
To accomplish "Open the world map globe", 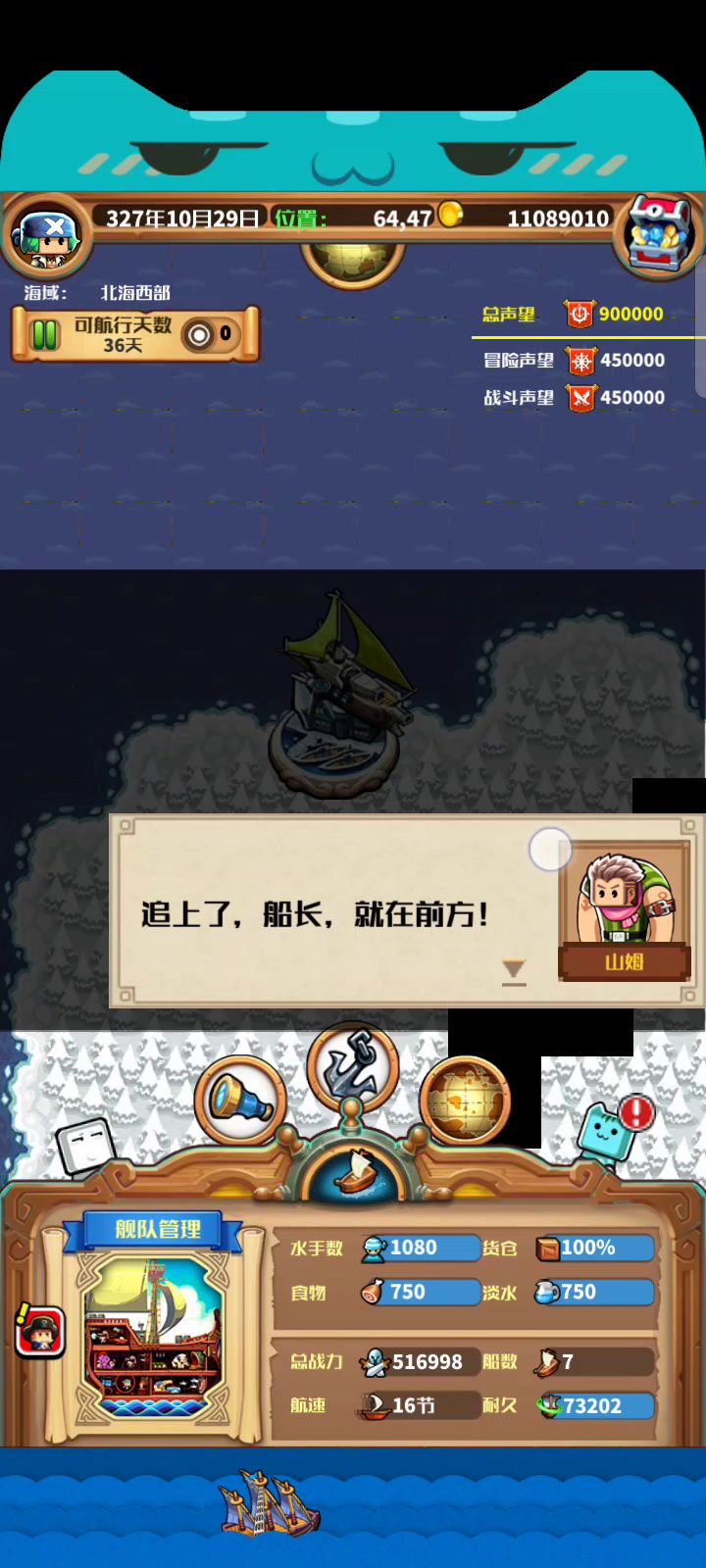I will click(x=465, y=1101).
